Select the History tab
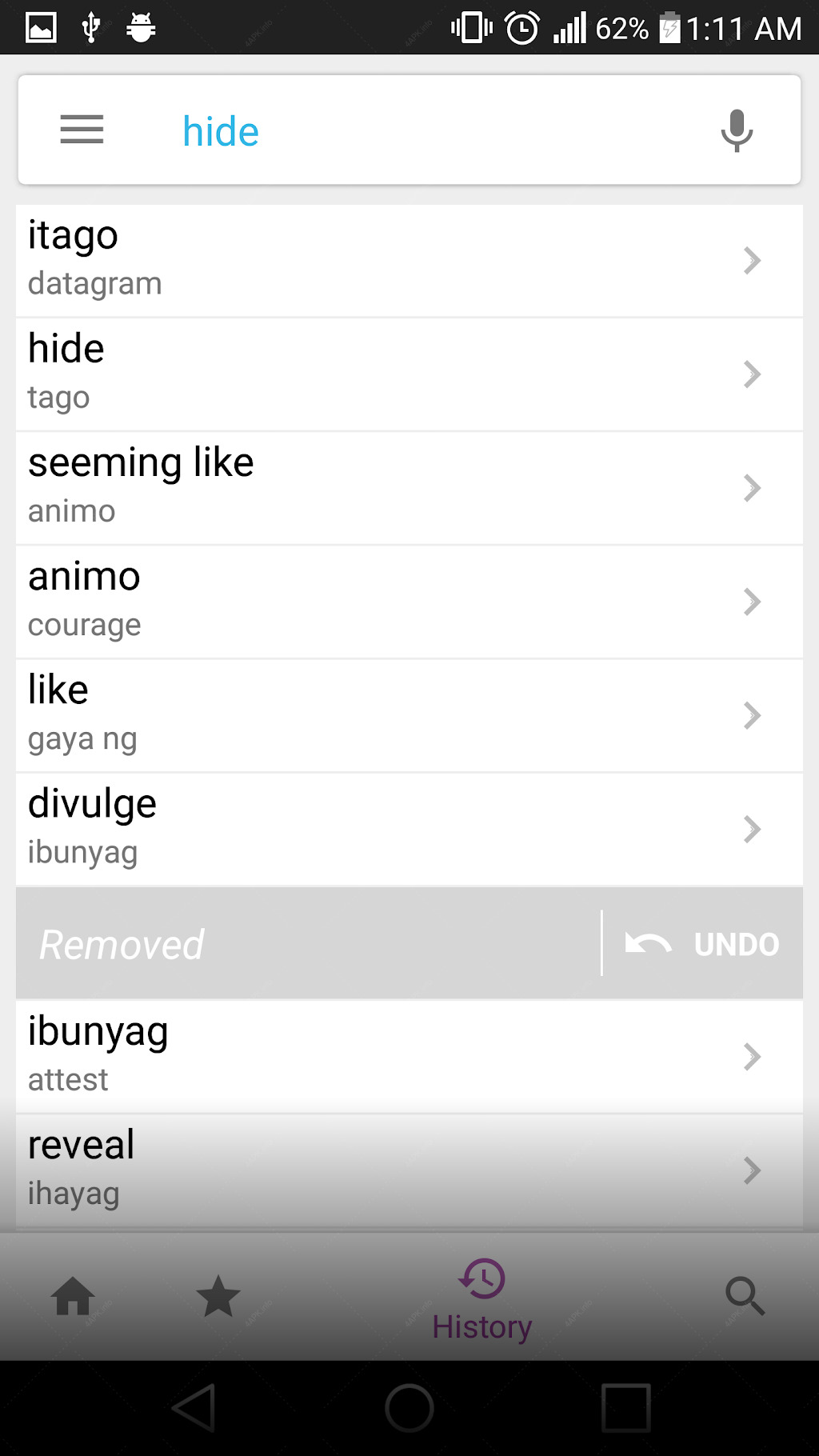Viewport: 819px width, 1456px height. point(481,1300)
